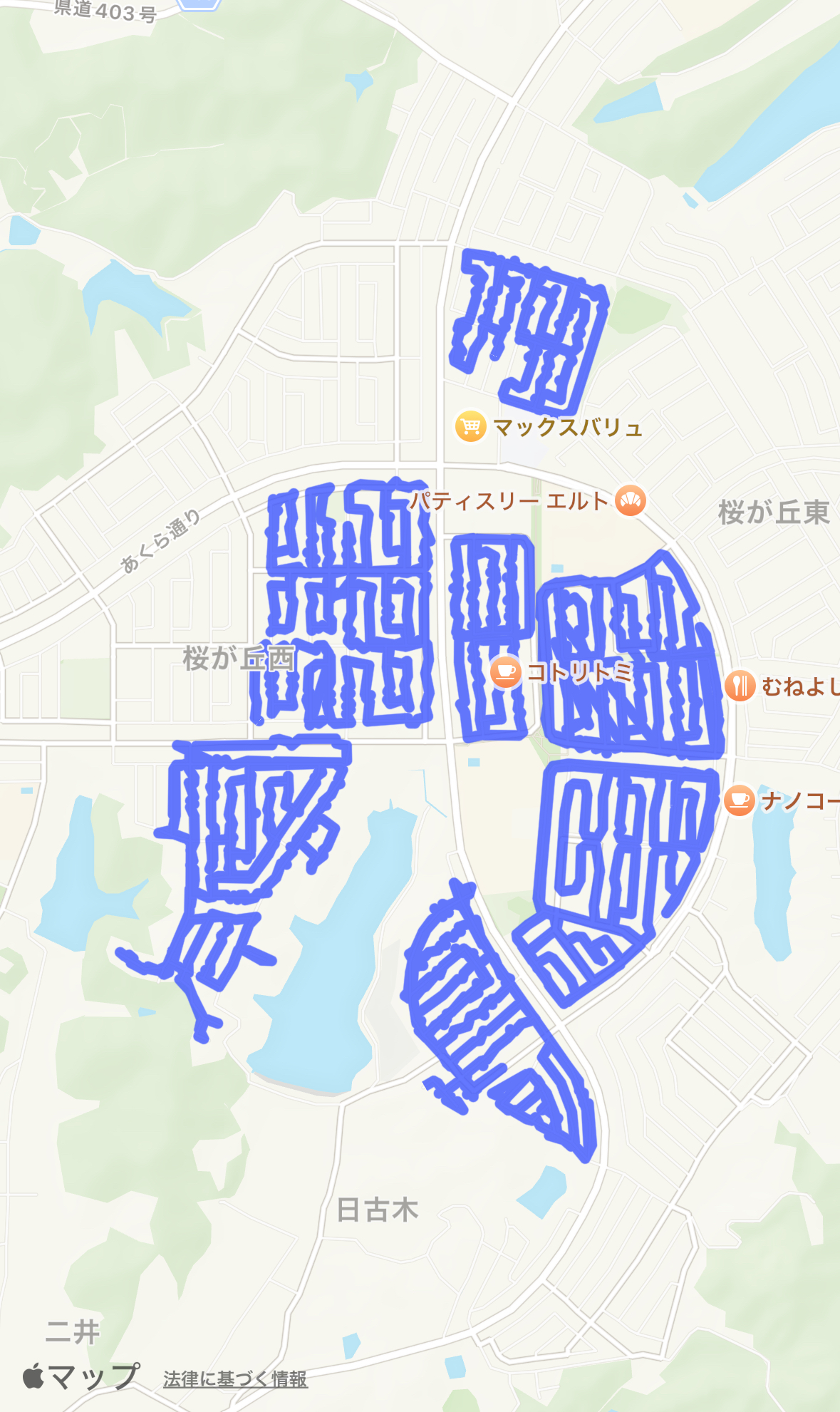
Task: Tap the パティスリー エルト bakery marker
Action: (x=631, y=500)
